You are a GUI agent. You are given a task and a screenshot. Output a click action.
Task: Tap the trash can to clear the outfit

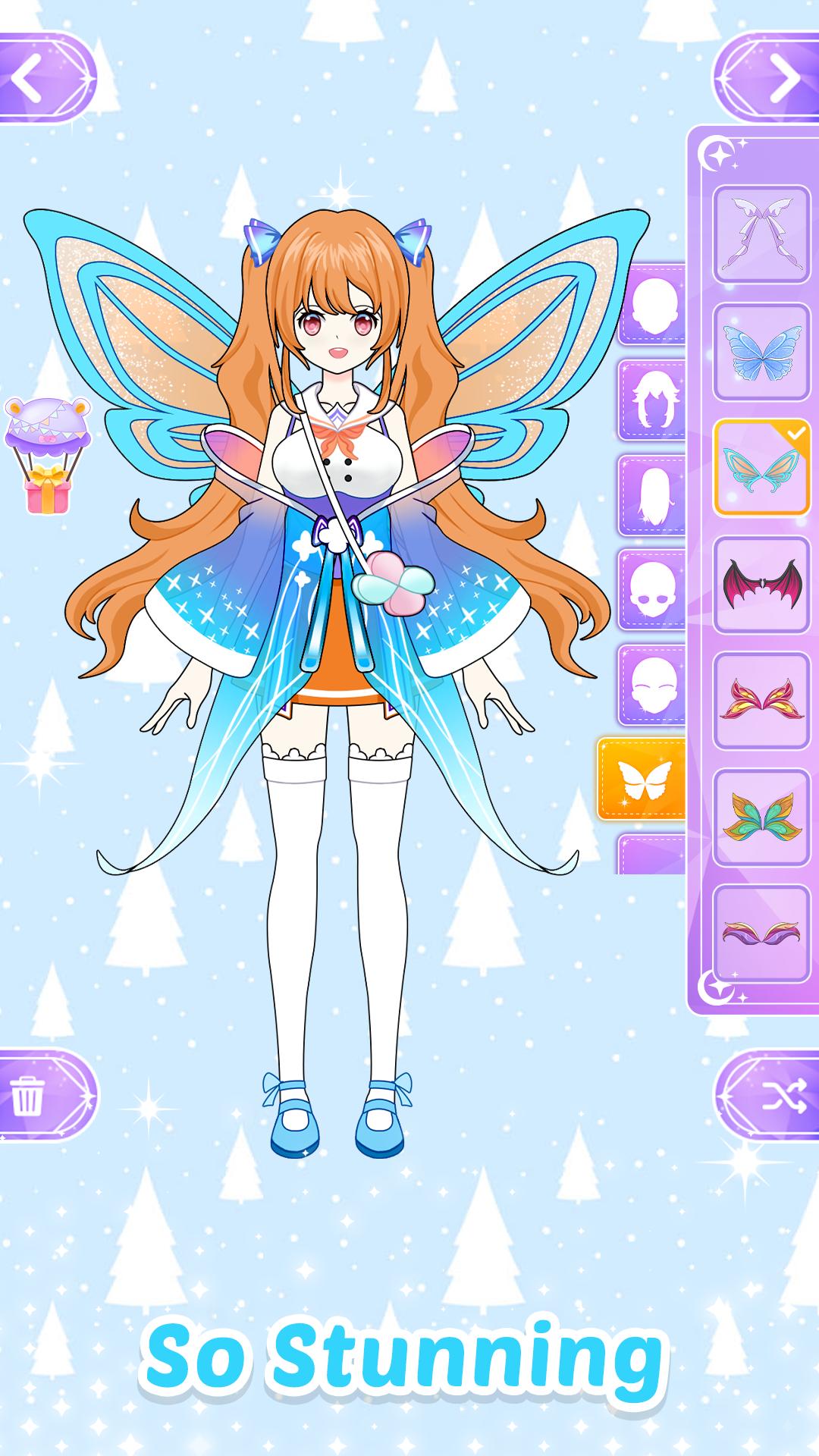[x=47, y=1094]
